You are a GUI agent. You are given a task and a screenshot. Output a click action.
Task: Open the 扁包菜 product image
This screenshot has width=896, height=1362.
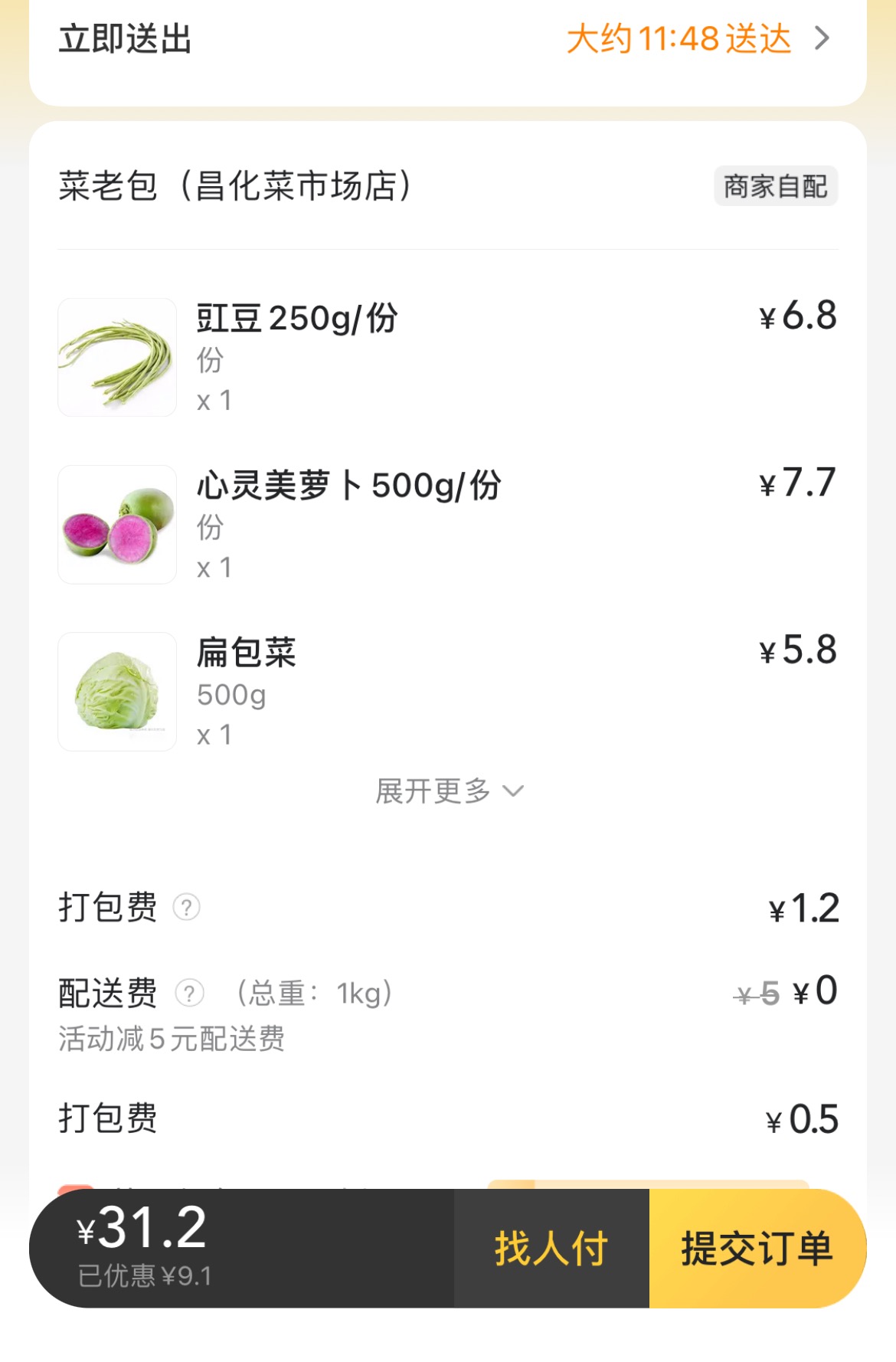pyautogui.click(x=117, y=692)
